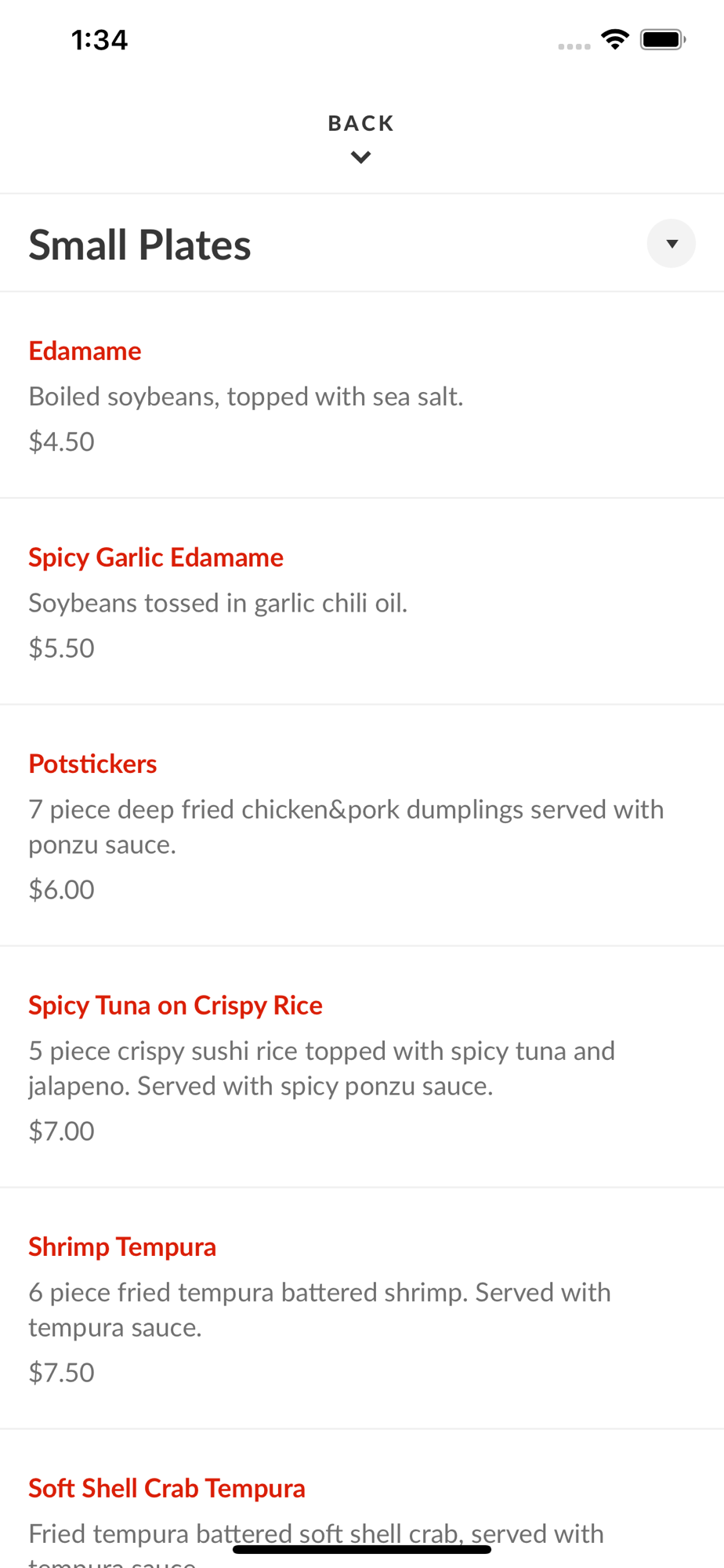Open the Small Plates category dropdown

[x=671, y=244]
